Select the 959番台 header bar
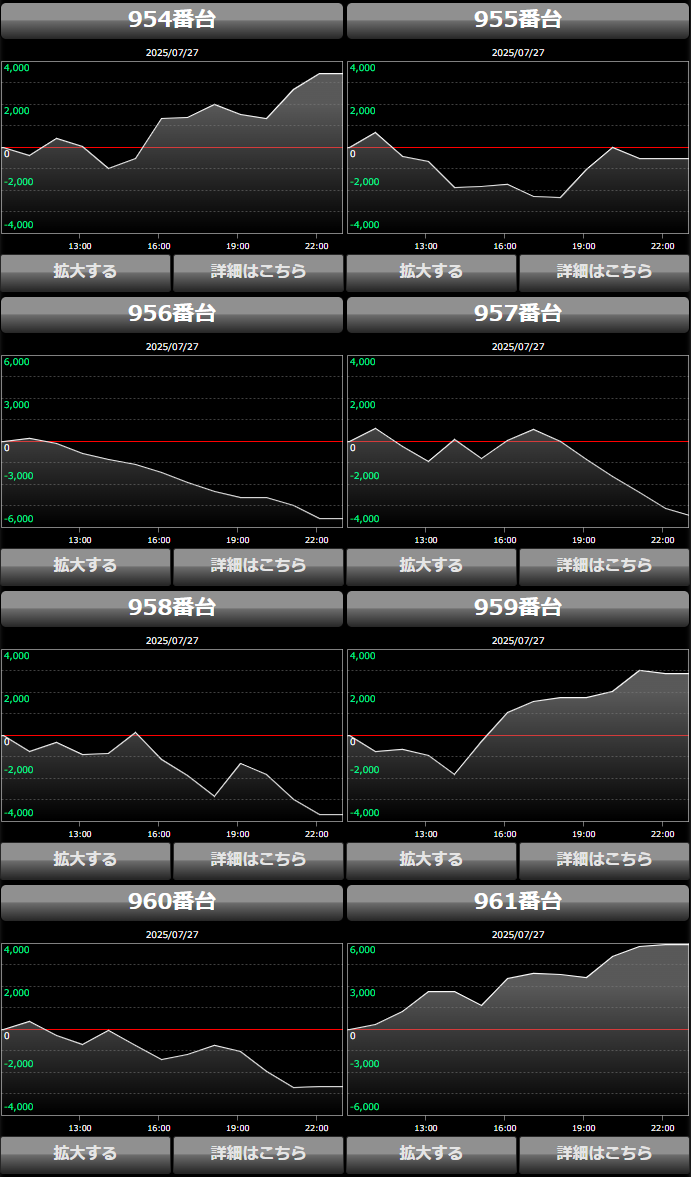Viewport: 691px width, 1177px height. 518,608
